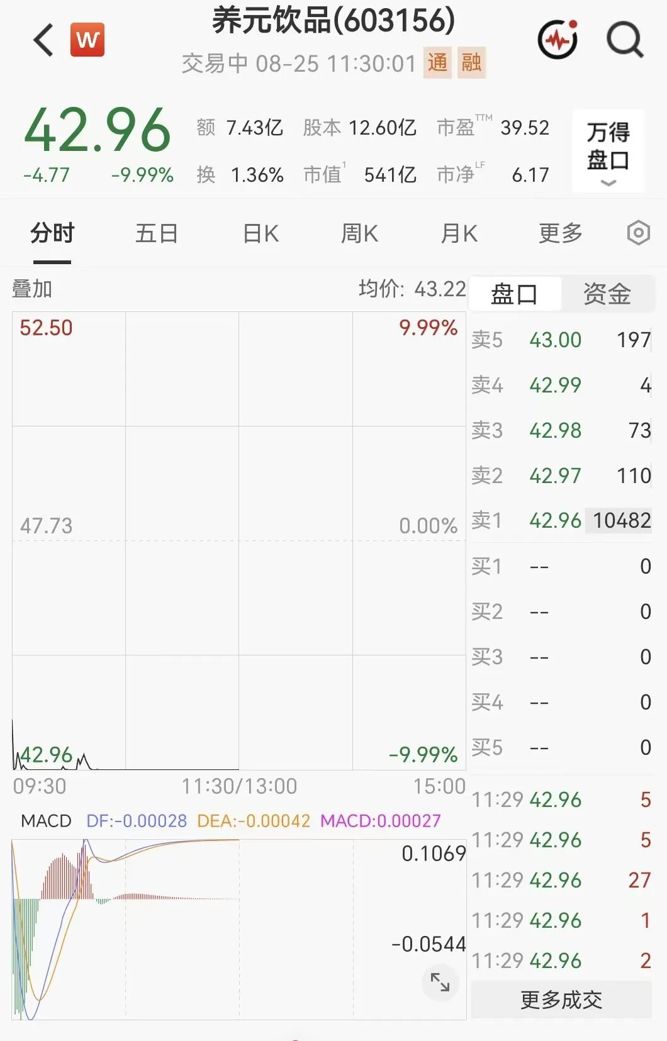Image resolution: width=667 pixels, height=1041 pixels.
Task: Go back using the top-left arrow
Action: coord(42,40)
